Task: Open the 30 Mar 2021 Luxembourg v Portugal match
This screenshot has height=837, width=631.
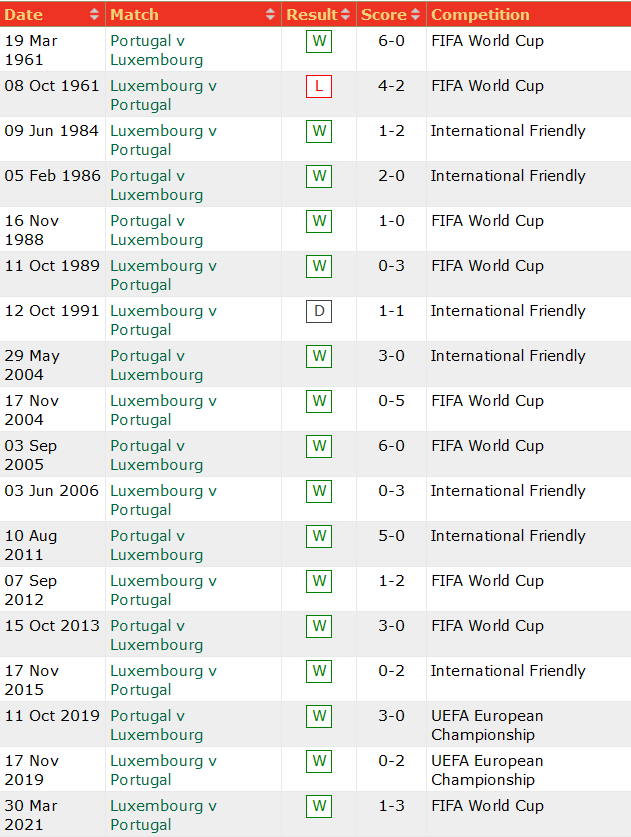Action: coord(163,815)
